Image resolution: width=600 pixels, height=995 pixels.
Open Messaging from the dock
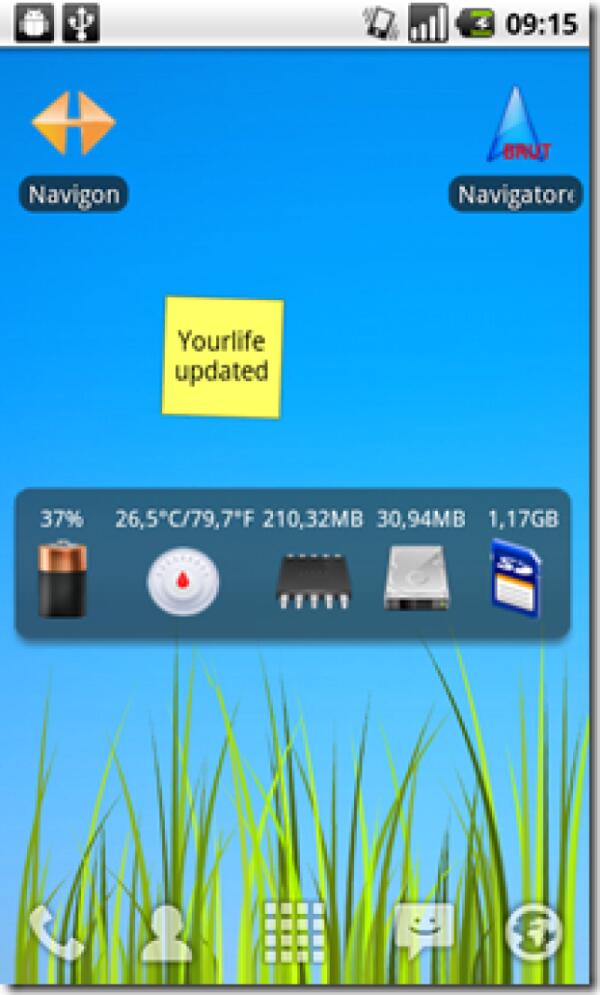(x=424, y=931)
